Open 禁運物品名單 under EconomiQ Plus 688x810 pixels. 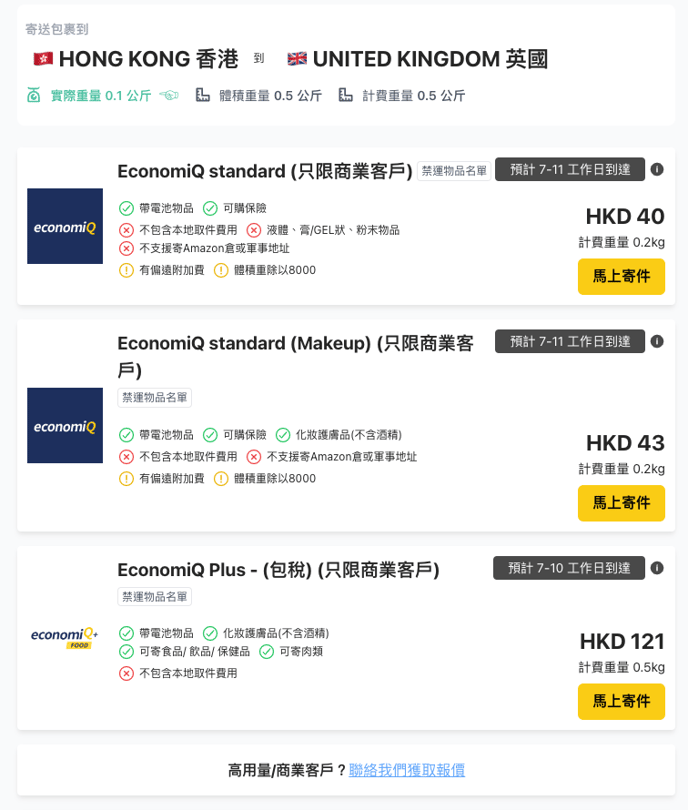154,596
